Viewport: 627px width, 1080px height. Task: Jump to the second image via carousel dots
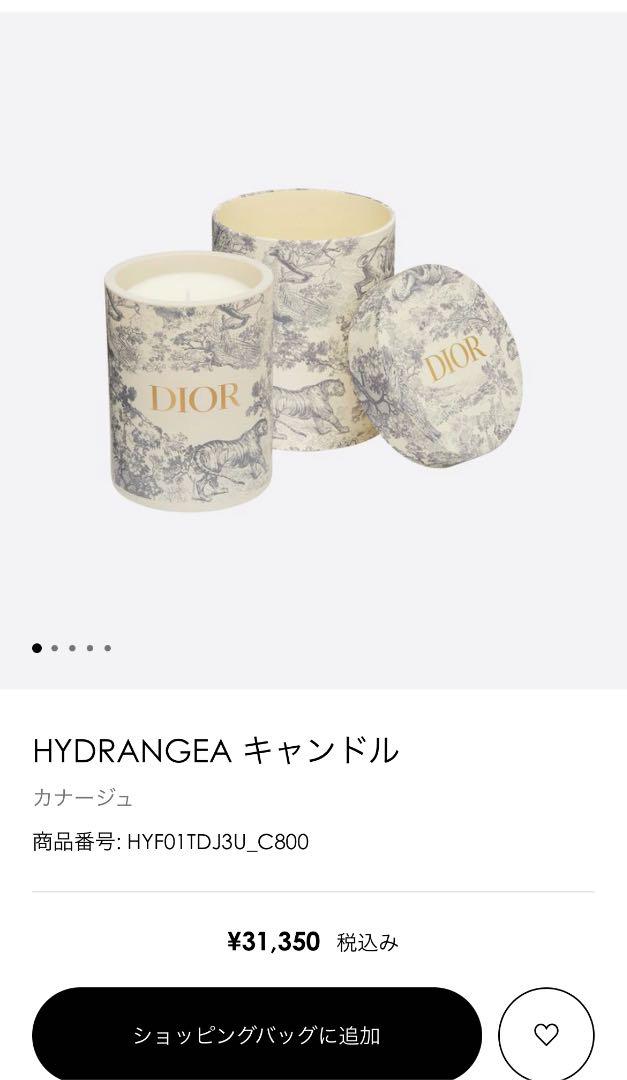[x=54, y=648]
